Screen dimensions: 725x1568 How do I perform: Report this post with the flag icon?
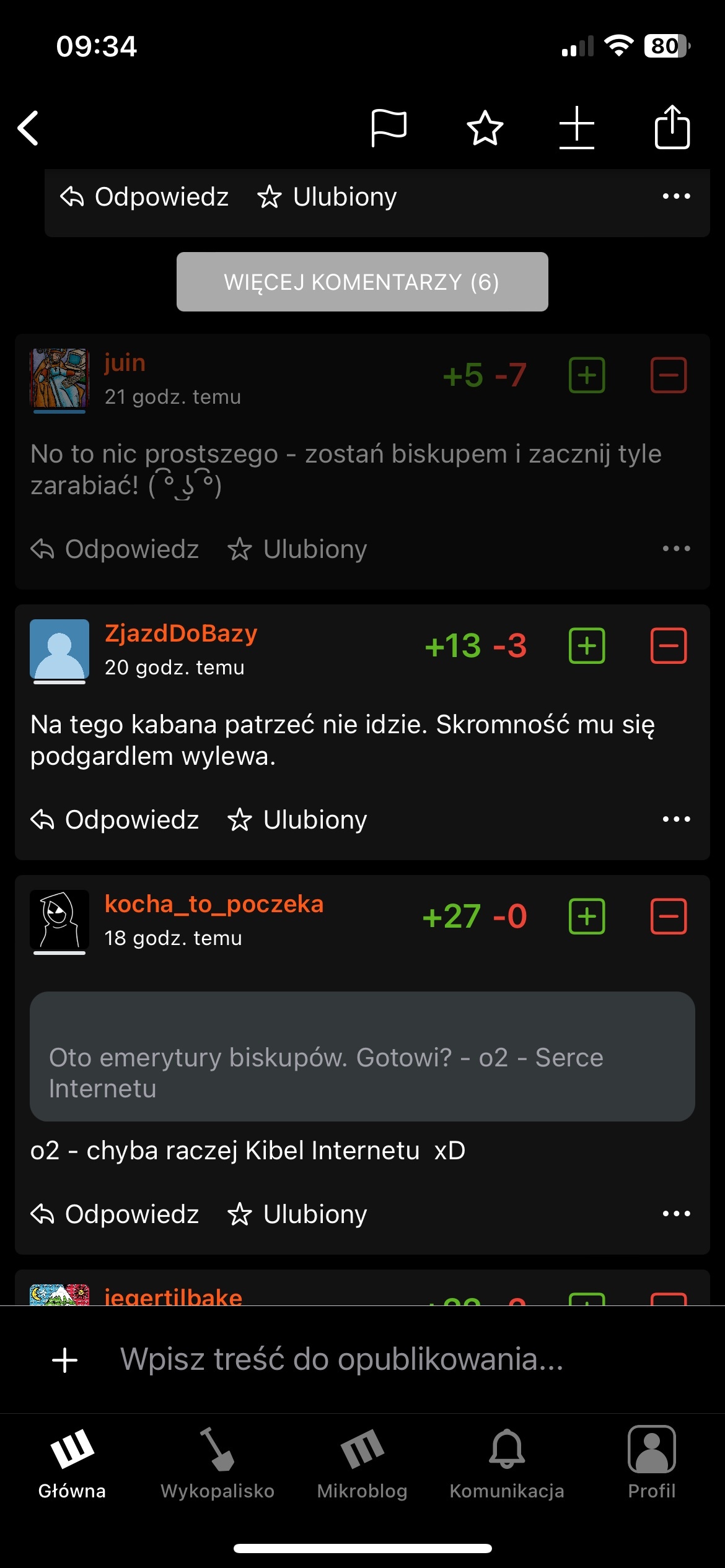(389, 128)
